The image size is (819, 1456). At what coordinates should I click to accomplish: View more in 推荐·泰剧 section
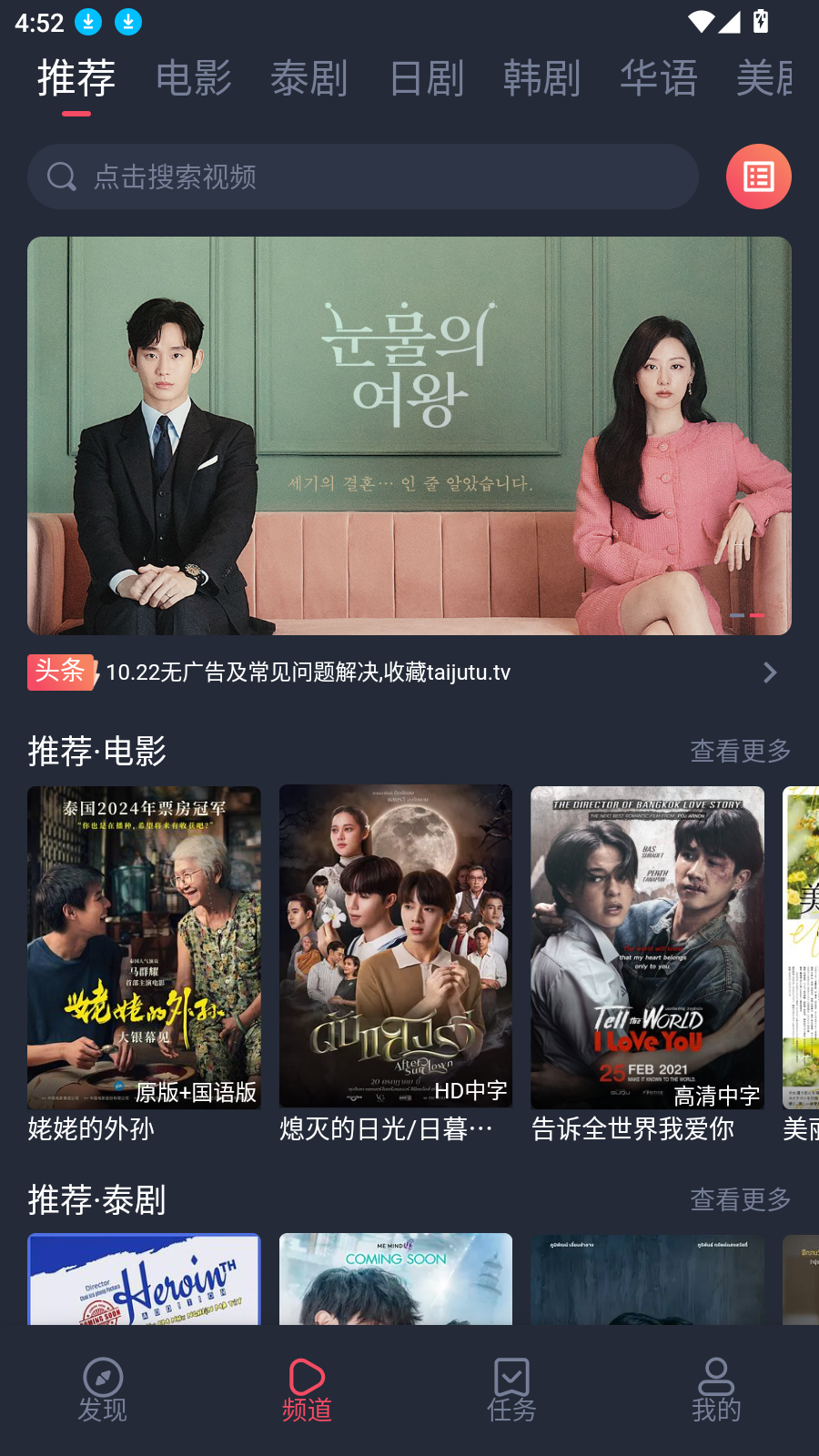click(740, 1199)
